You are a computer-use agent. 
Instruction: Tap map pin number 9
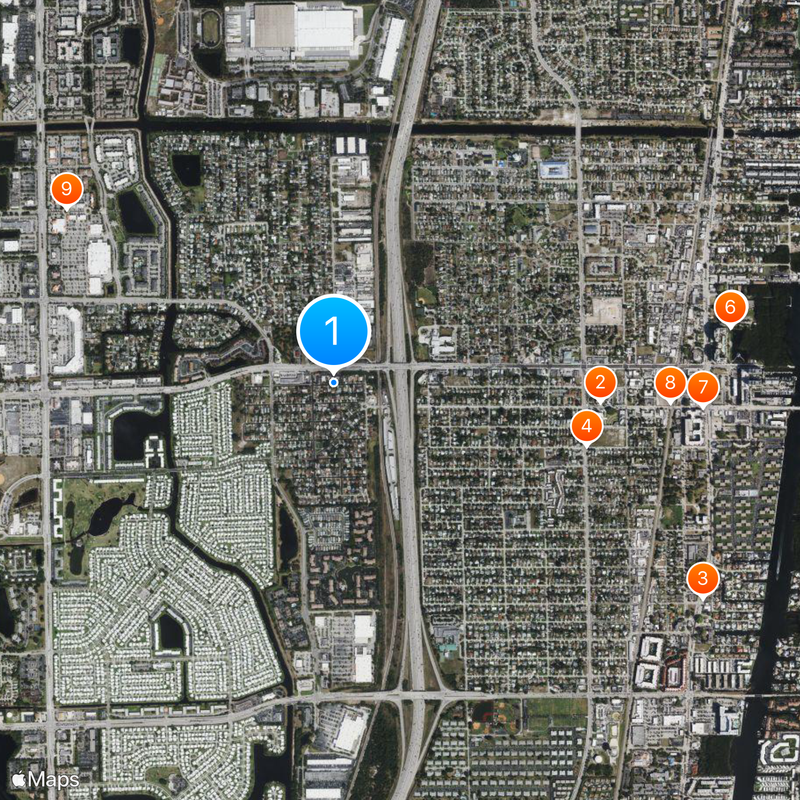point(67,187)
